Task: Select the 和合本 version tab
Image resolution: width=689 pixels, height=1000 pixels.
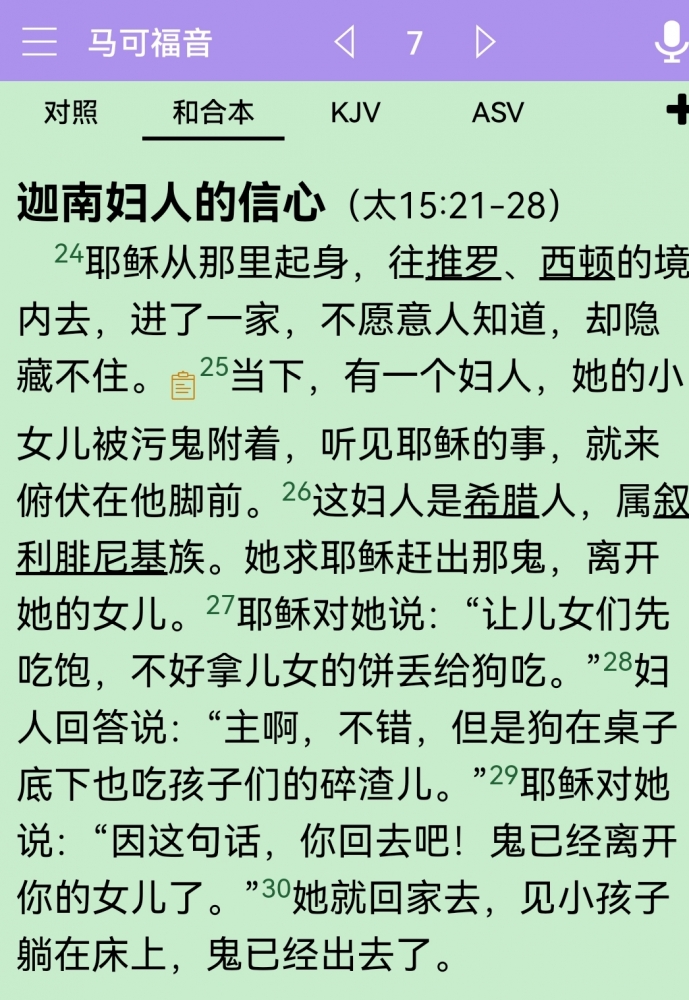Action: (213, 112)
